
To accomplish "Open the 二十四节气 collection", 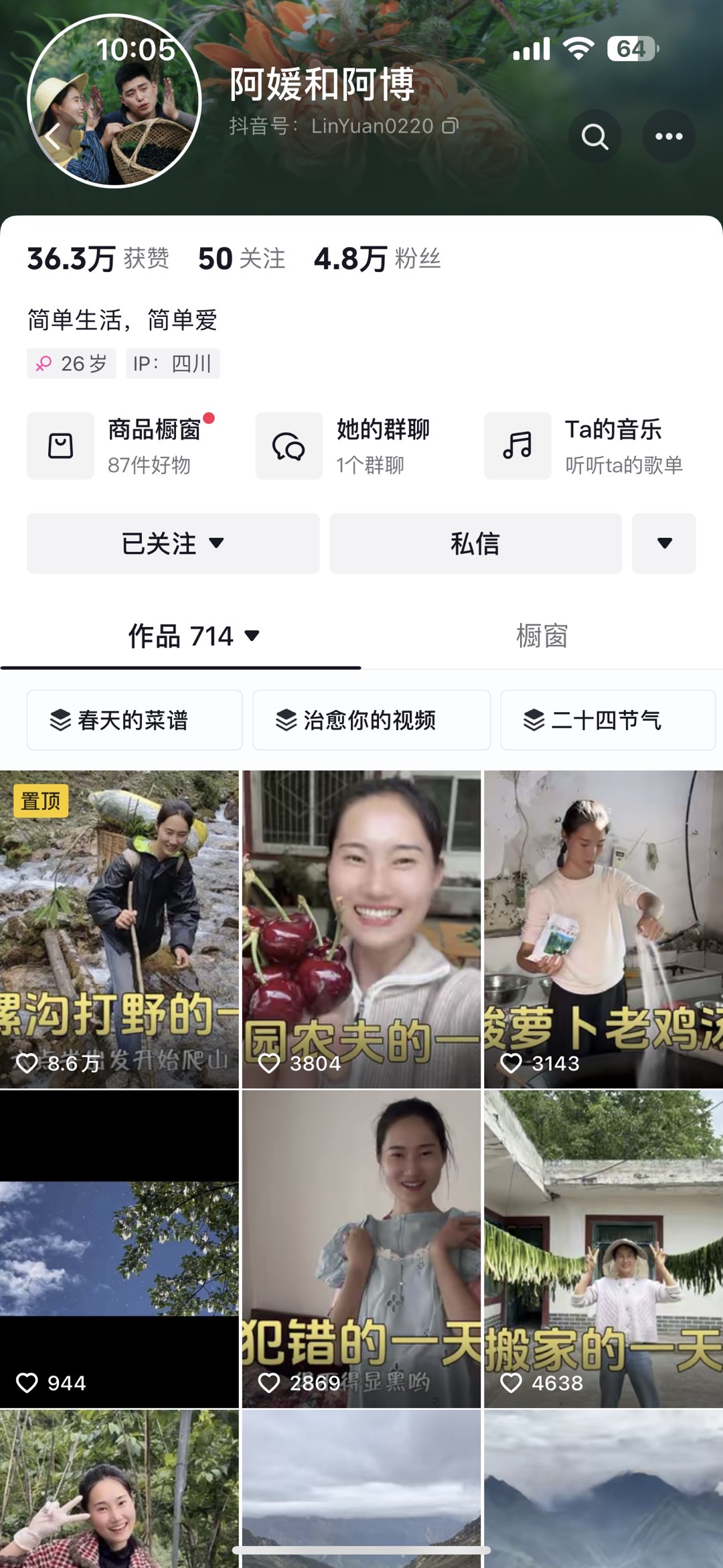I will 607,720.
